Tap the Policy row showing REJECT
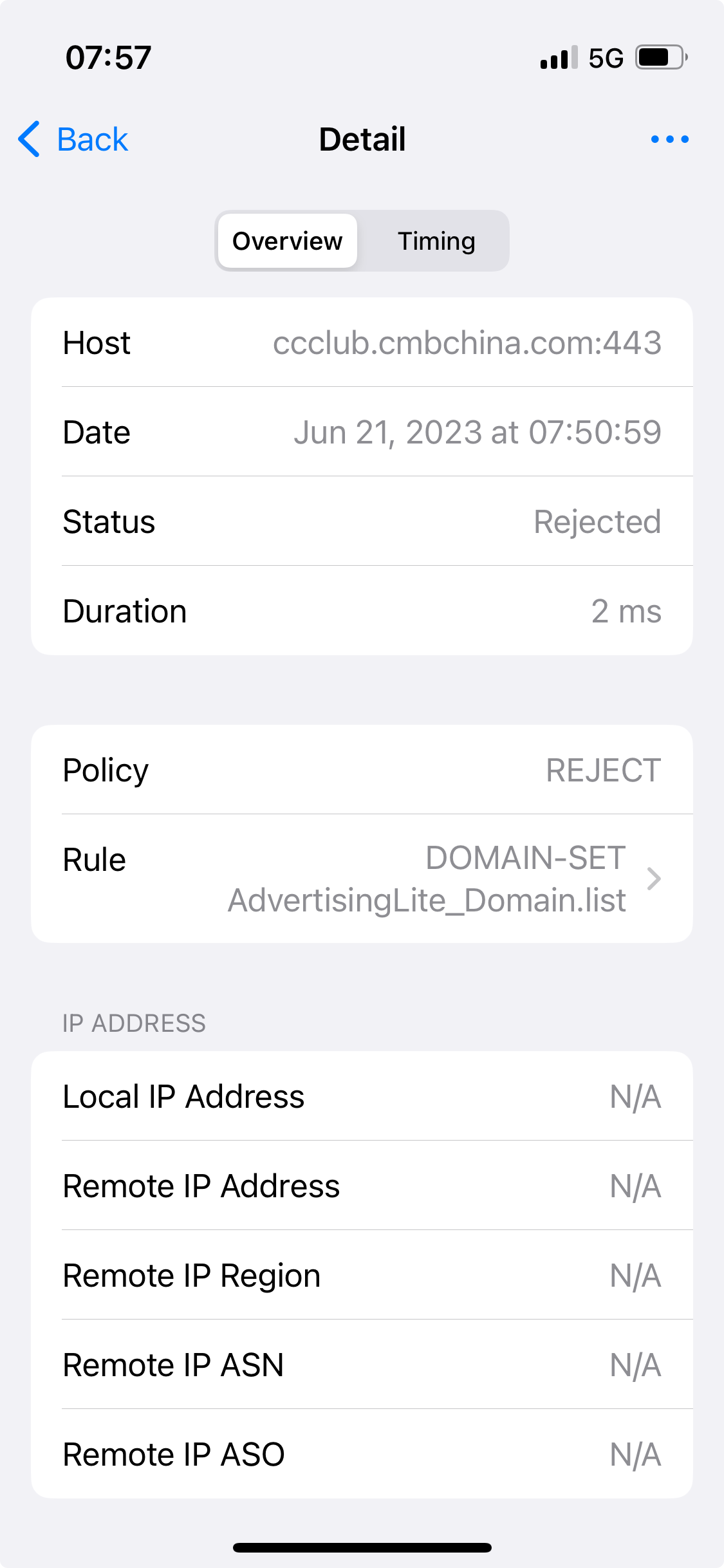 point(362,770)
